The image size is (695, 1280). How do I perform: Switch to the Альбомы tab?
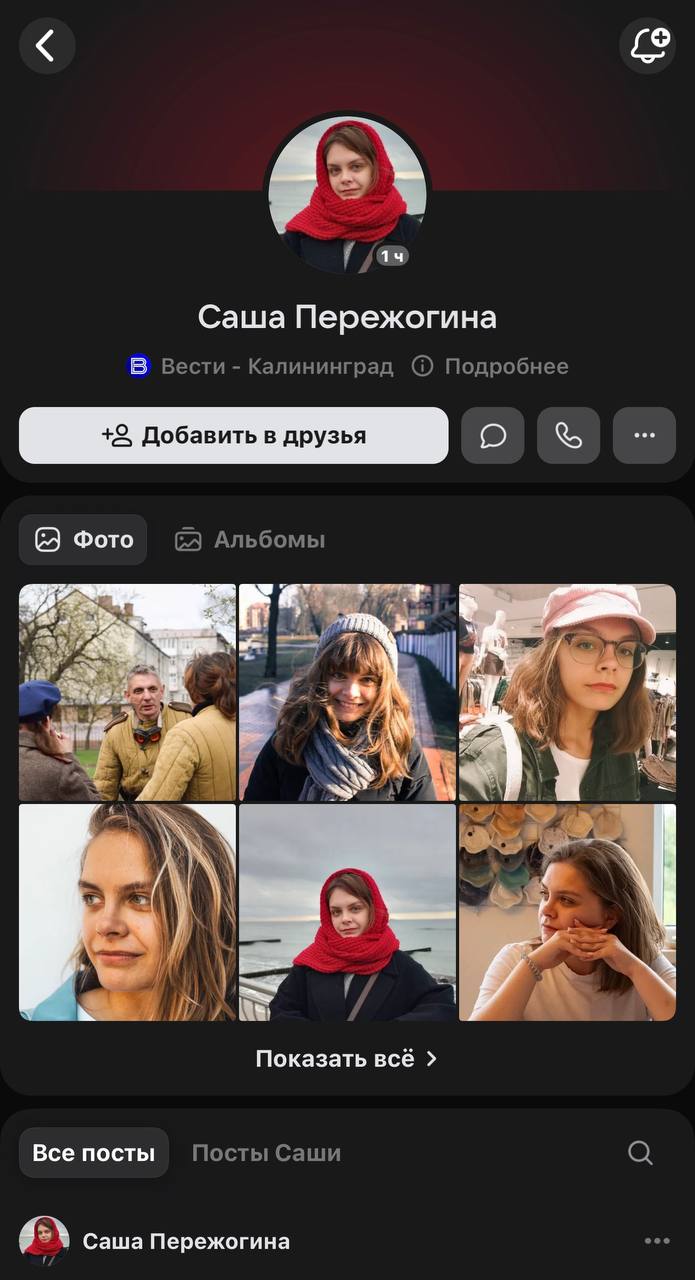coord(250,540)
